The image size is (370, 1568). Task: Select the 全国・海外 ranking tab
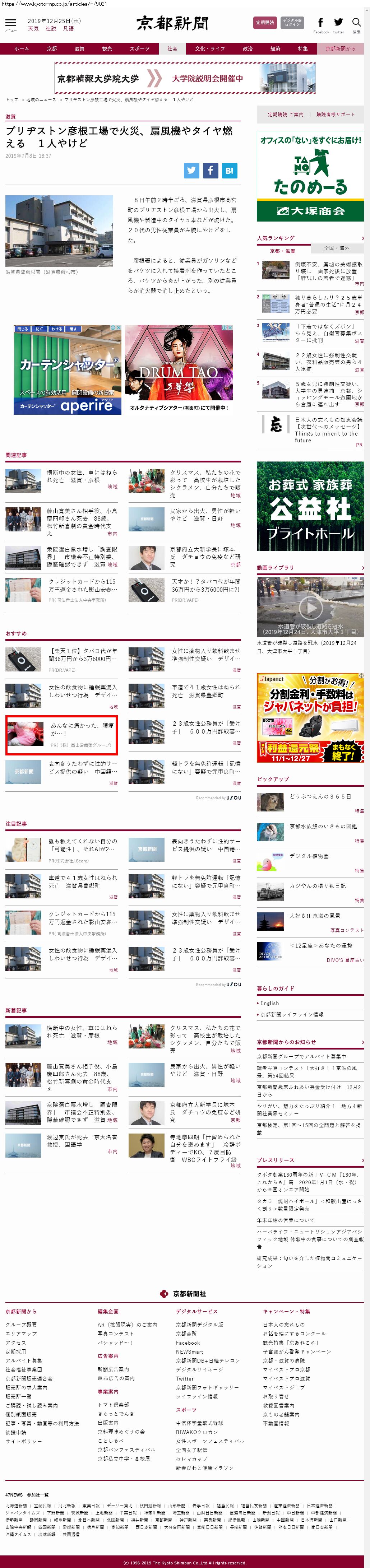point(337,248)
